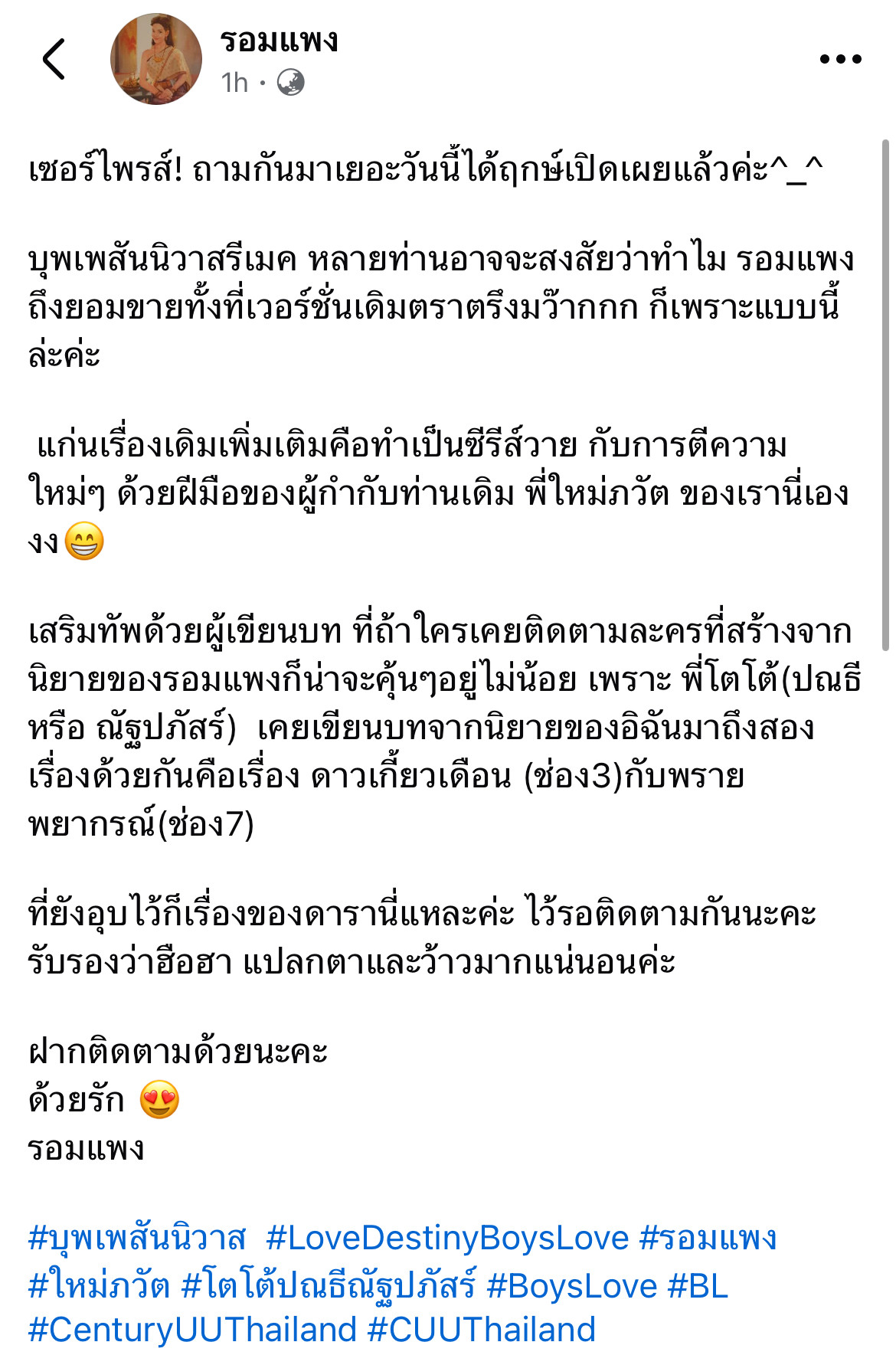Open รอมแพง's profile picture
The width and height of the screenshot is (896, 1355).
click(156, 59)
